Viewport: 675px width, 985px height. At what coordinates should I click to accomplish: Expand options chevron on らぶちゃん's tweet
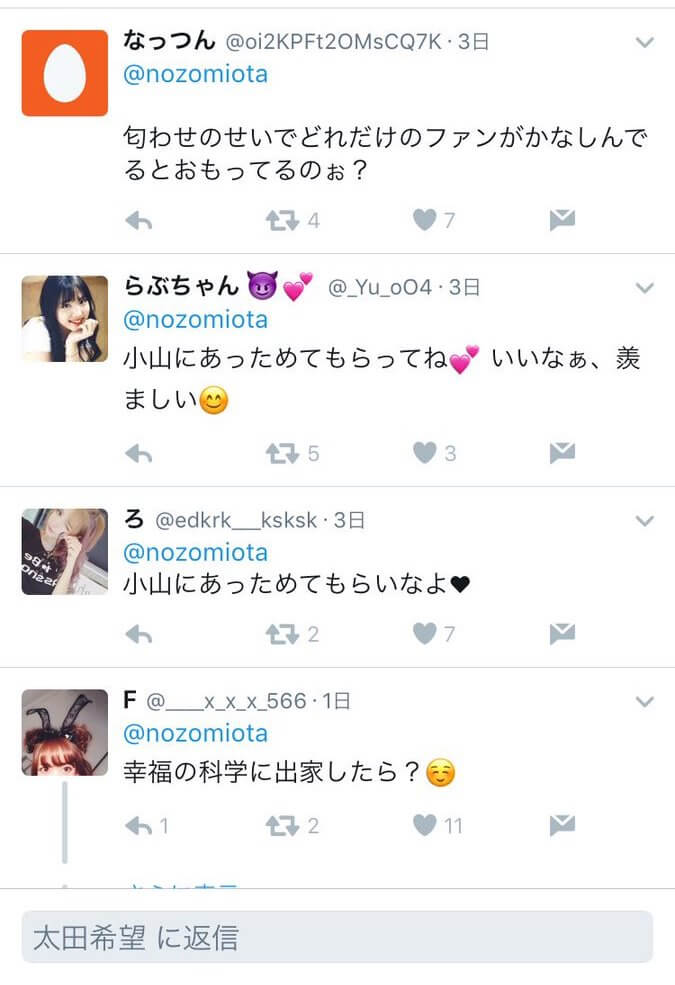point(645,288)
